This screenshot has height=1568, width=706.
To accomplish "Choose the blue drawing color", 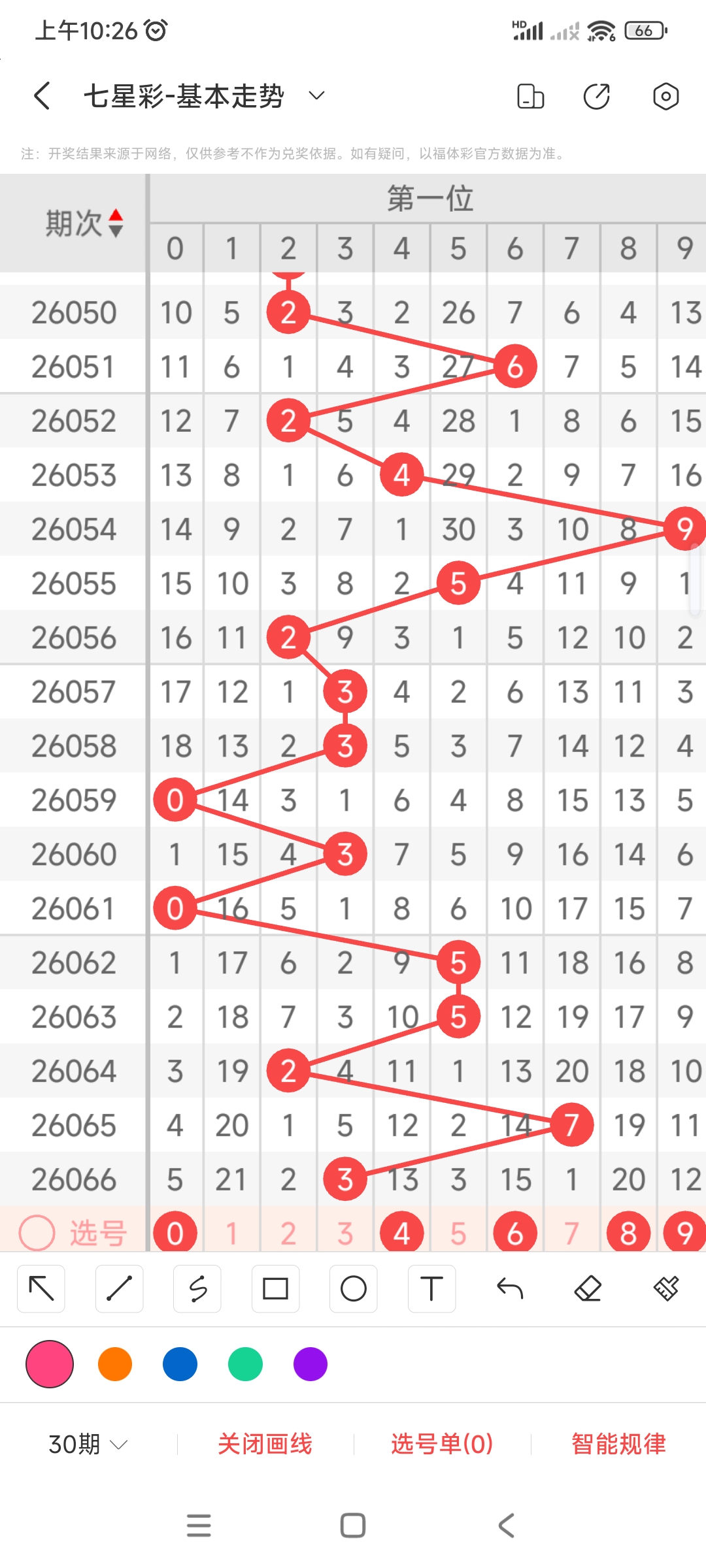I will point(180,1364).
